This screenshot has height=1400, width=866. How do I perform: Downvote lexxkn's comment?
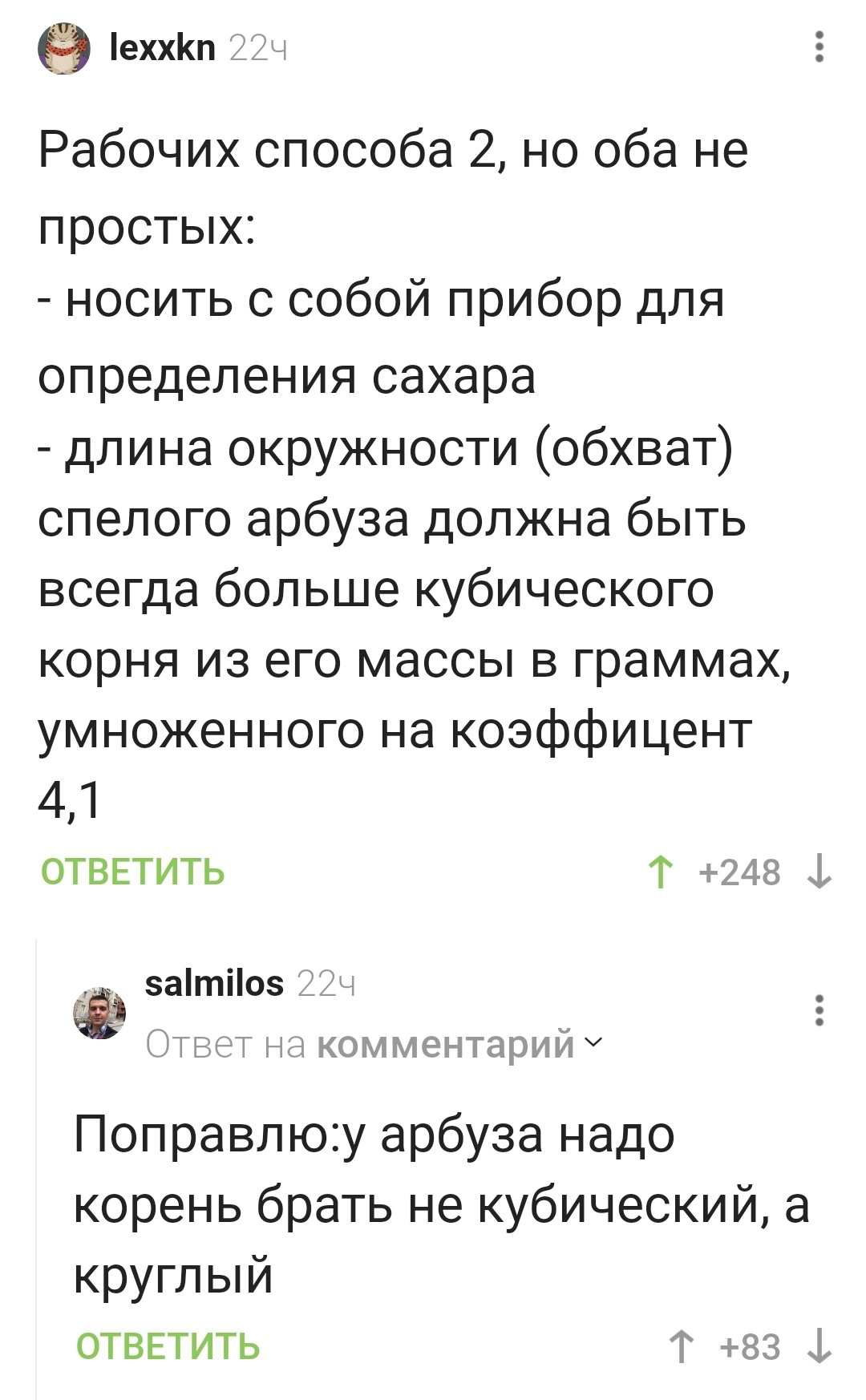click(x=819, y=872)
